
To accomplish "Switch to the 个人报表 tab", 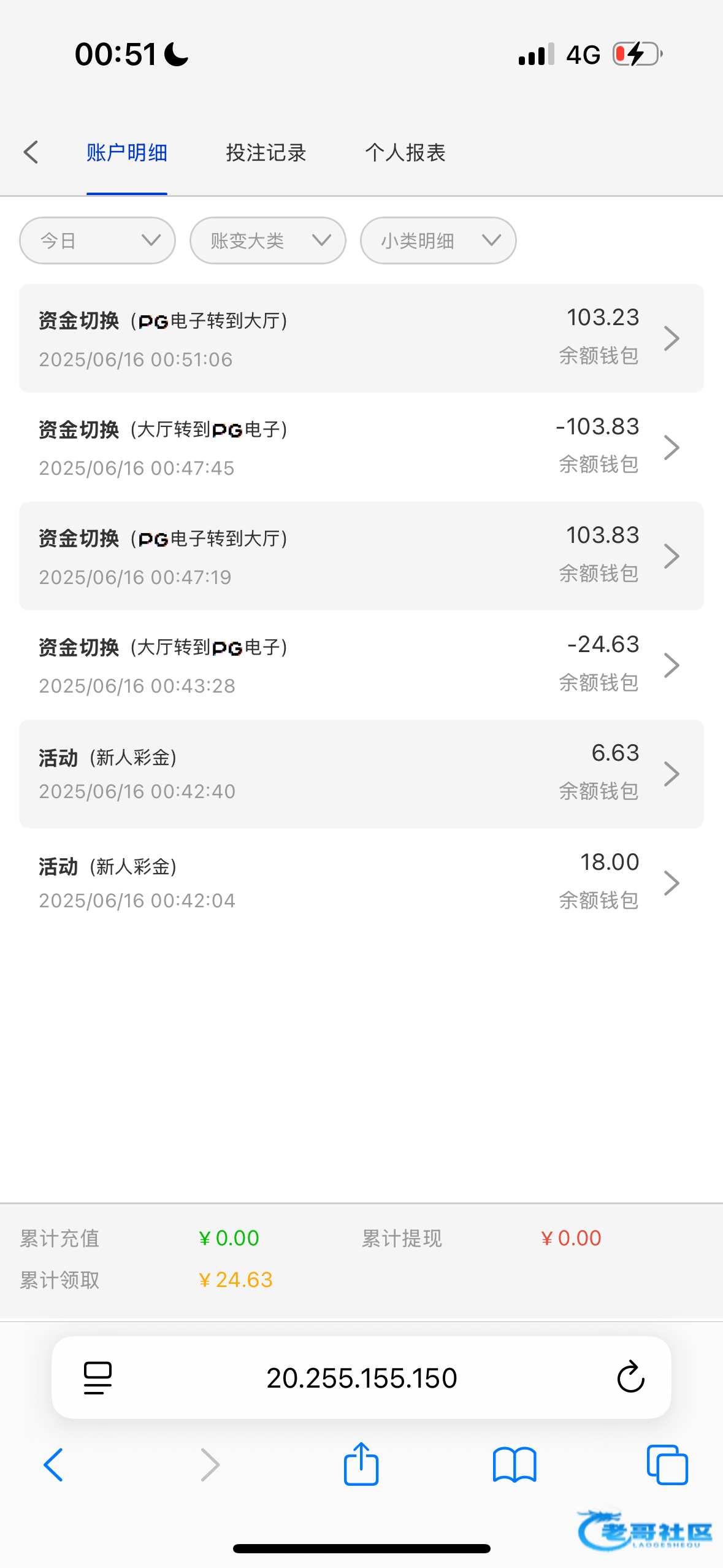I will click(x=405, y=152).
